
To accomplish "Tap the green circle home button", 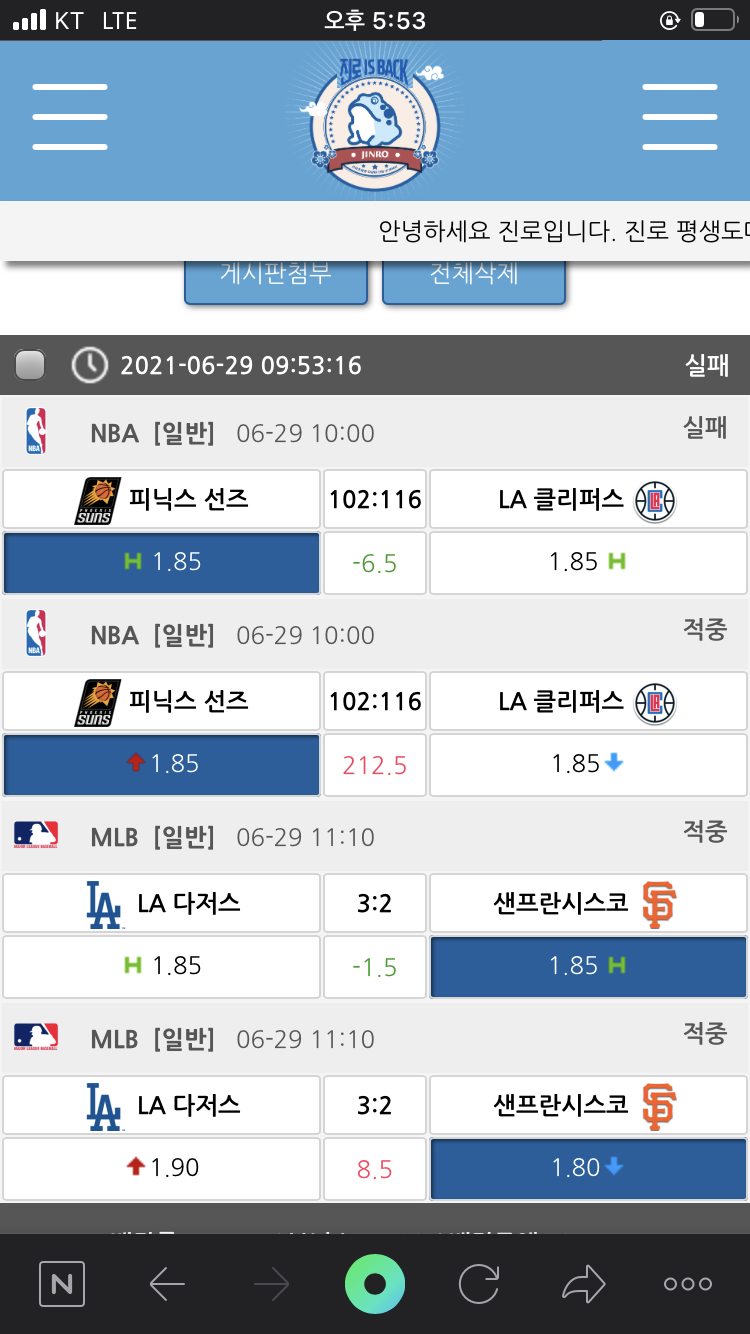I will pos(375,1283).
